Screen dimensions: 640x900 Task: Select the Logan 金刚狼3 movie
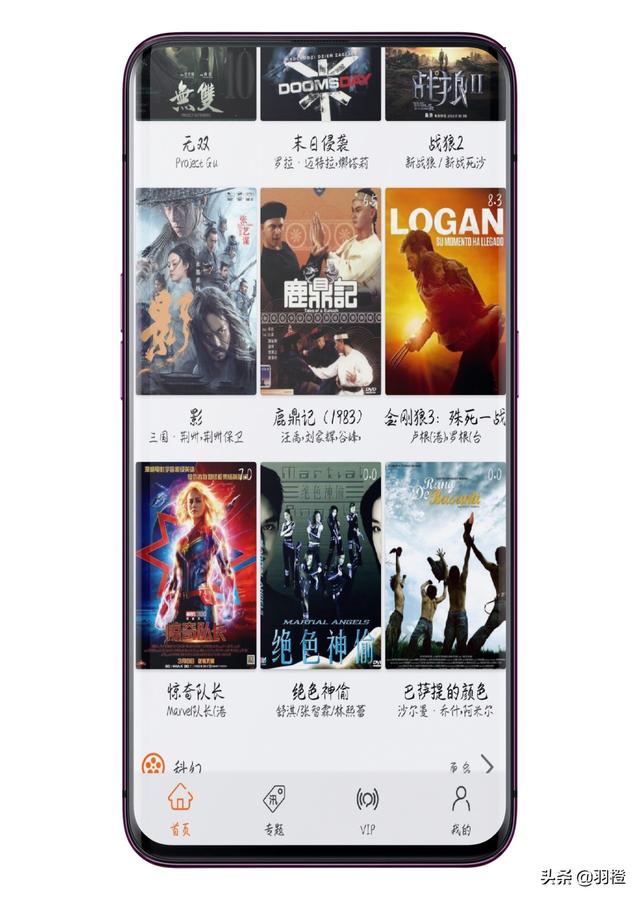(445, 291)
